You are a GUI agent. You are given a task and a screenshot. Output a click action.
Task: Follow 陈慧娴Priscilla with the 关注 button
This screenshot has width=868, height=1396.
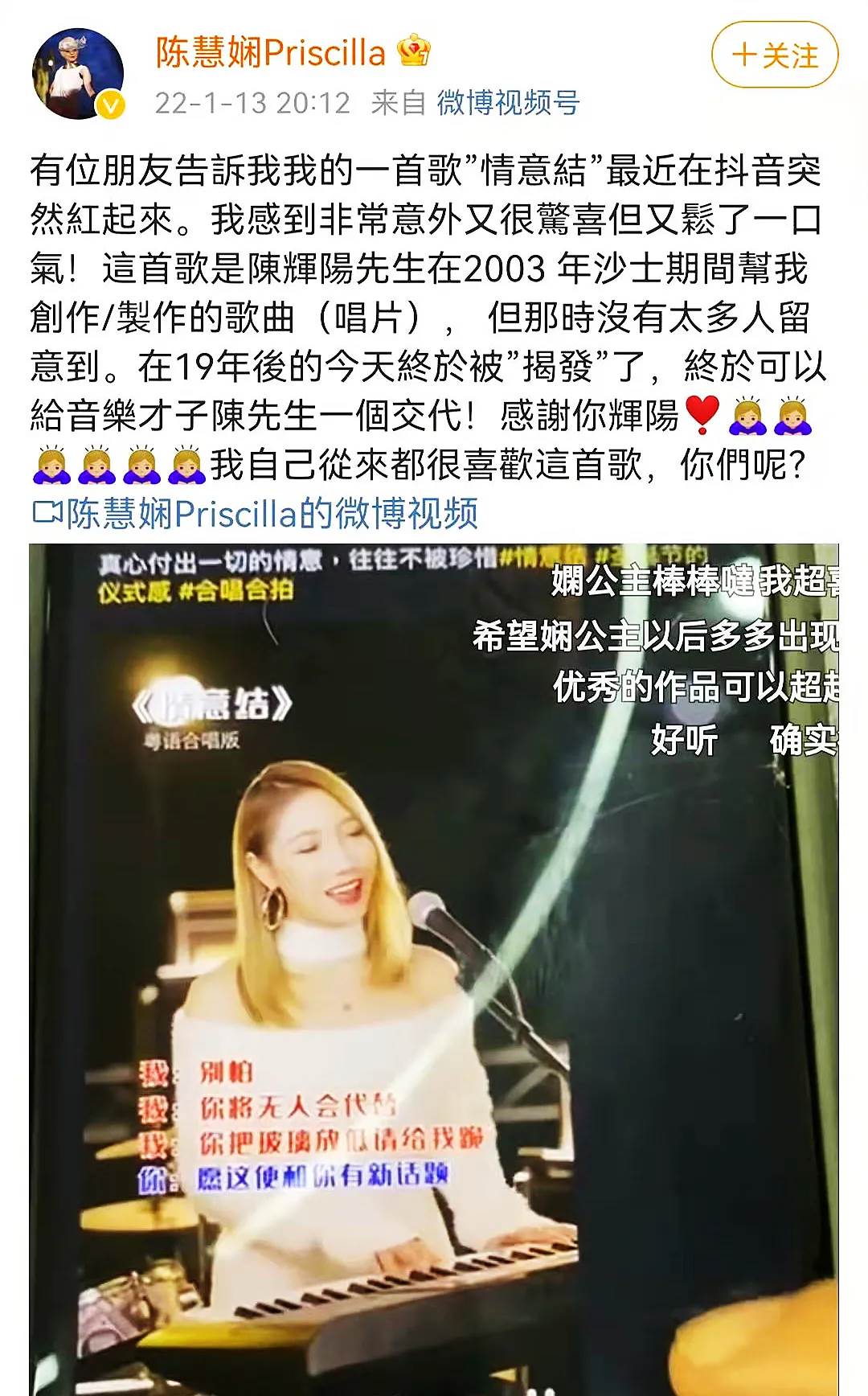[x=774, y=55]
